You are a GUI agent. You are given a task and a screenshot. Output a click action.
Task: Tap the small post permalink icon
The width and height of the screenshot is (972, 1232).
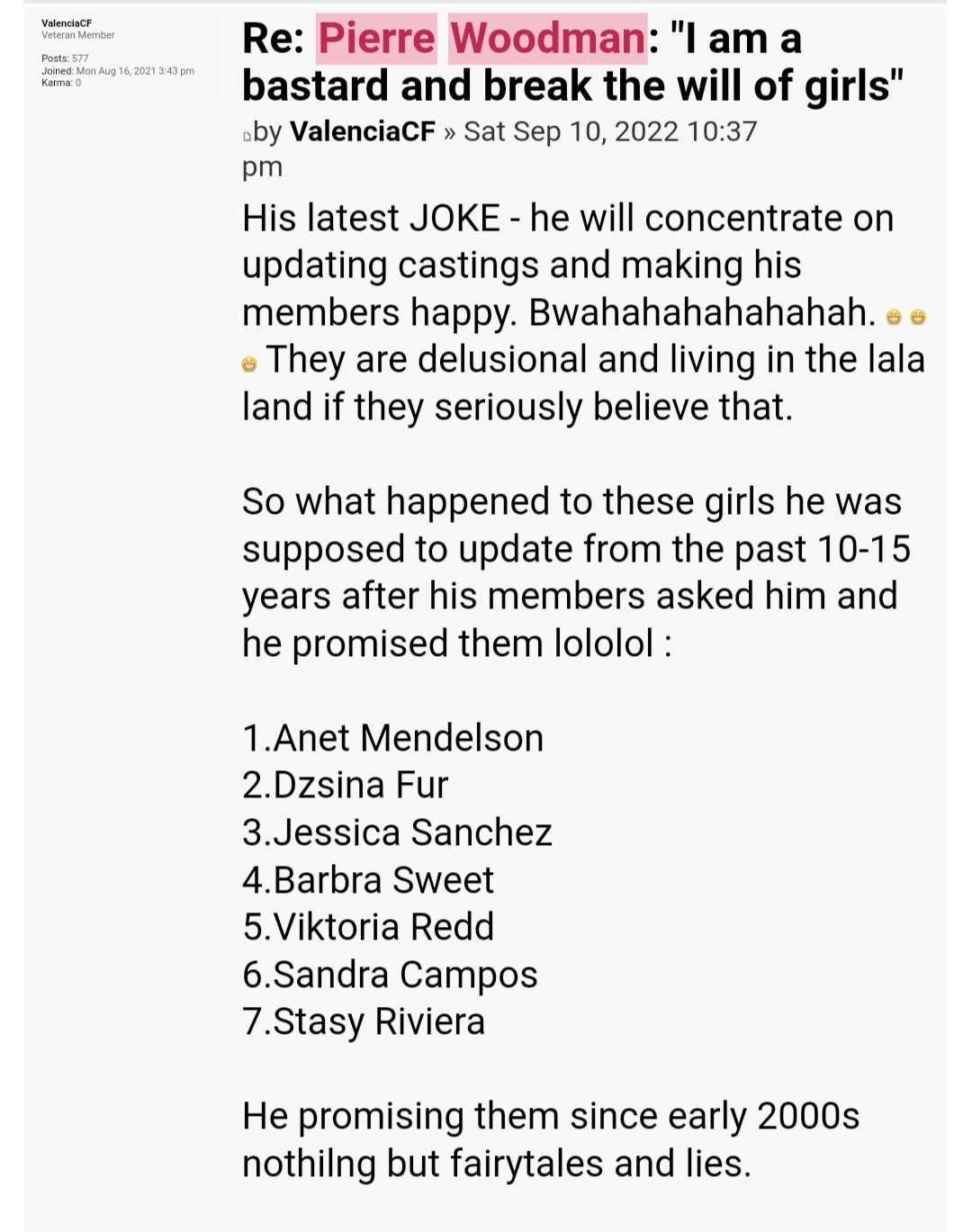247,137
